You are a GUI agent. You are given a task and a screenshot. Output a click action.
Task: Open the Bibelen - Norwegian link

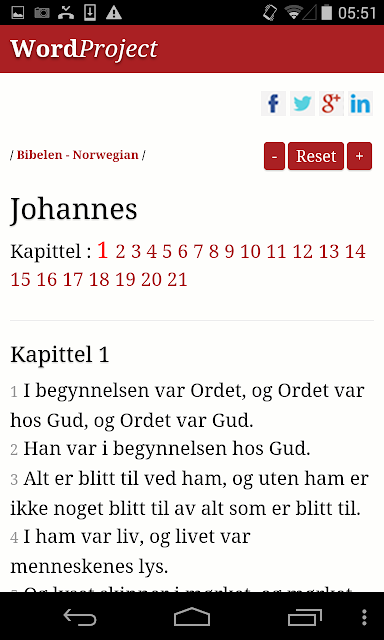(78, 155)
